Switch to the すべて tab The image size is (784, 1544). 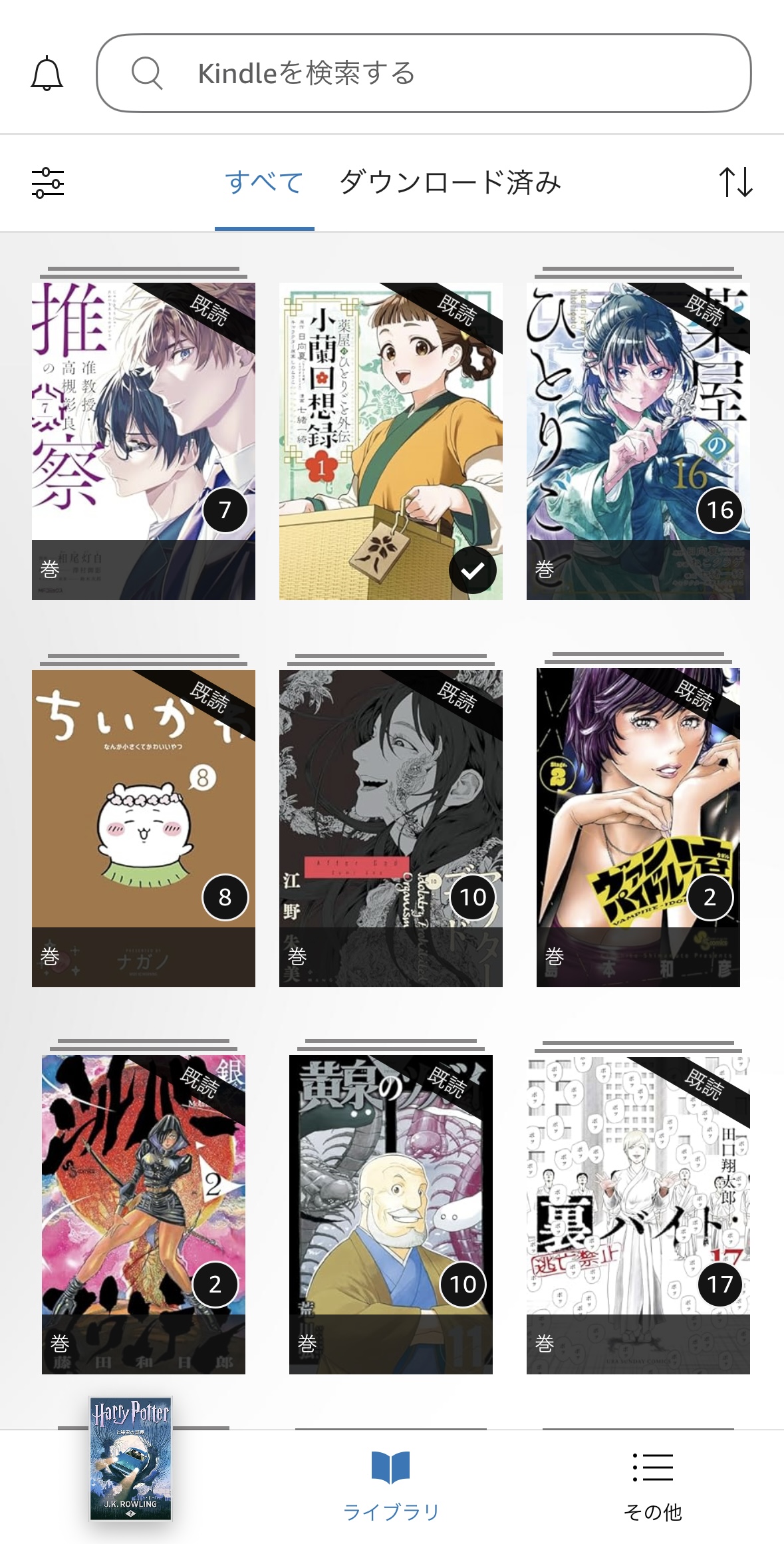[264, 183]
